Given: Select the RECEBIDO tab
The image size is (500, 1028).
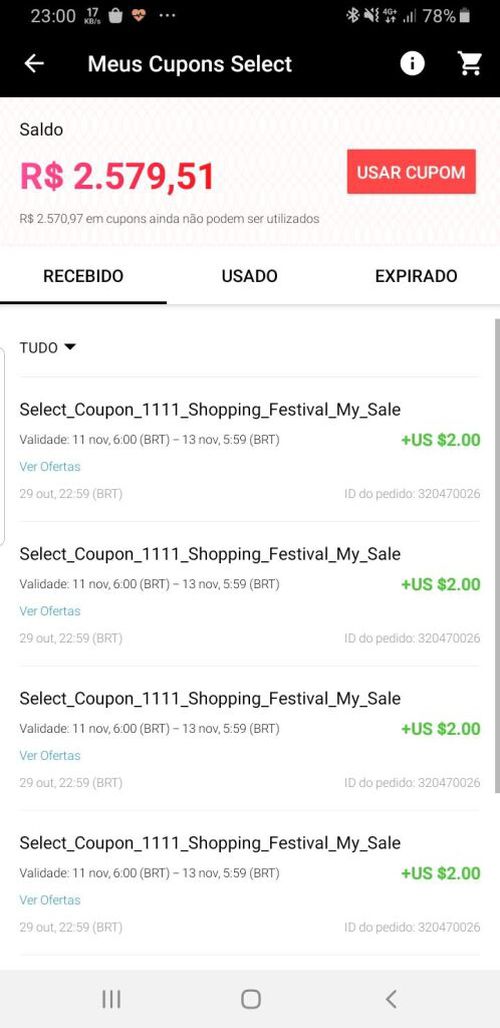Looking at the screenshot, I should (83, 276).
